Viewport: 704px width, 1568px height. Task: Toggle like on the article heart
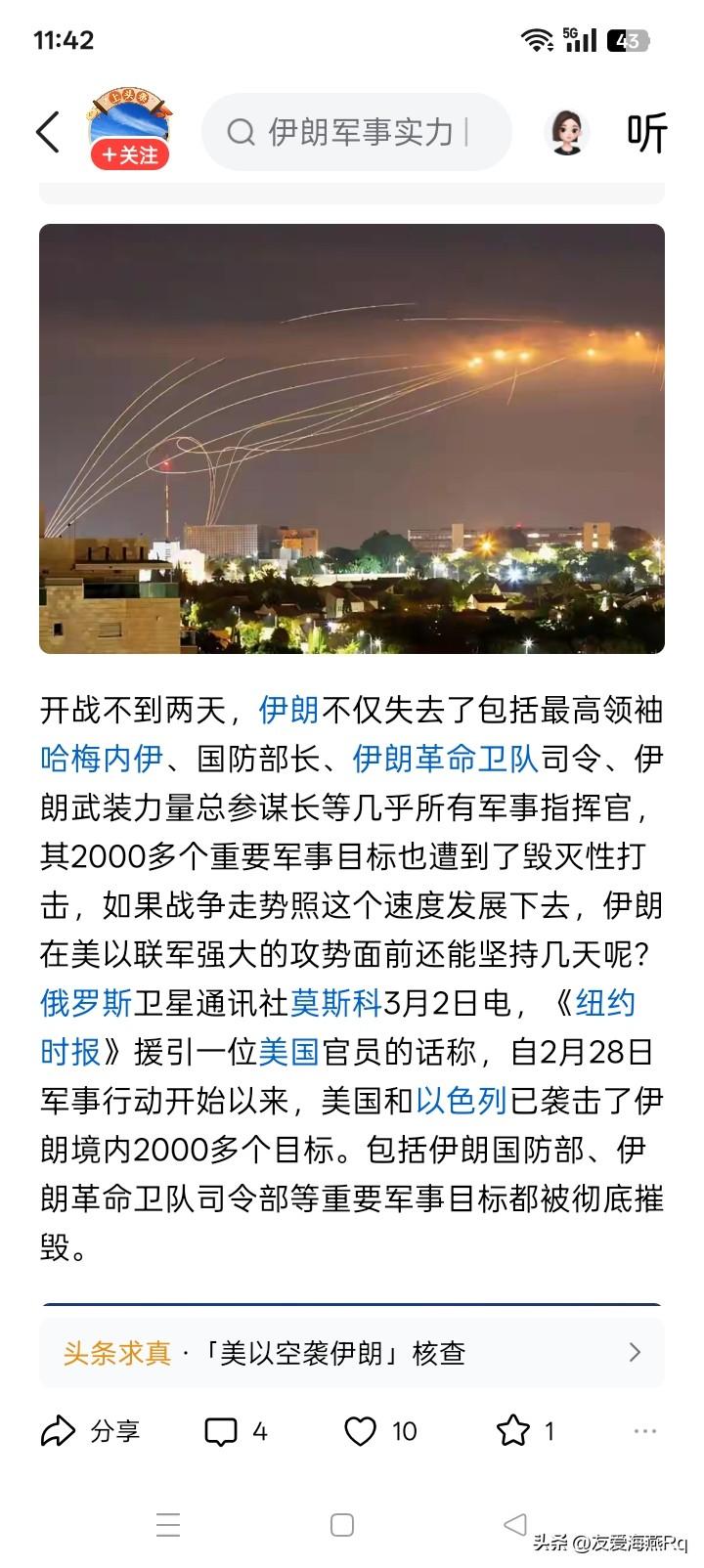point(361,1430)
